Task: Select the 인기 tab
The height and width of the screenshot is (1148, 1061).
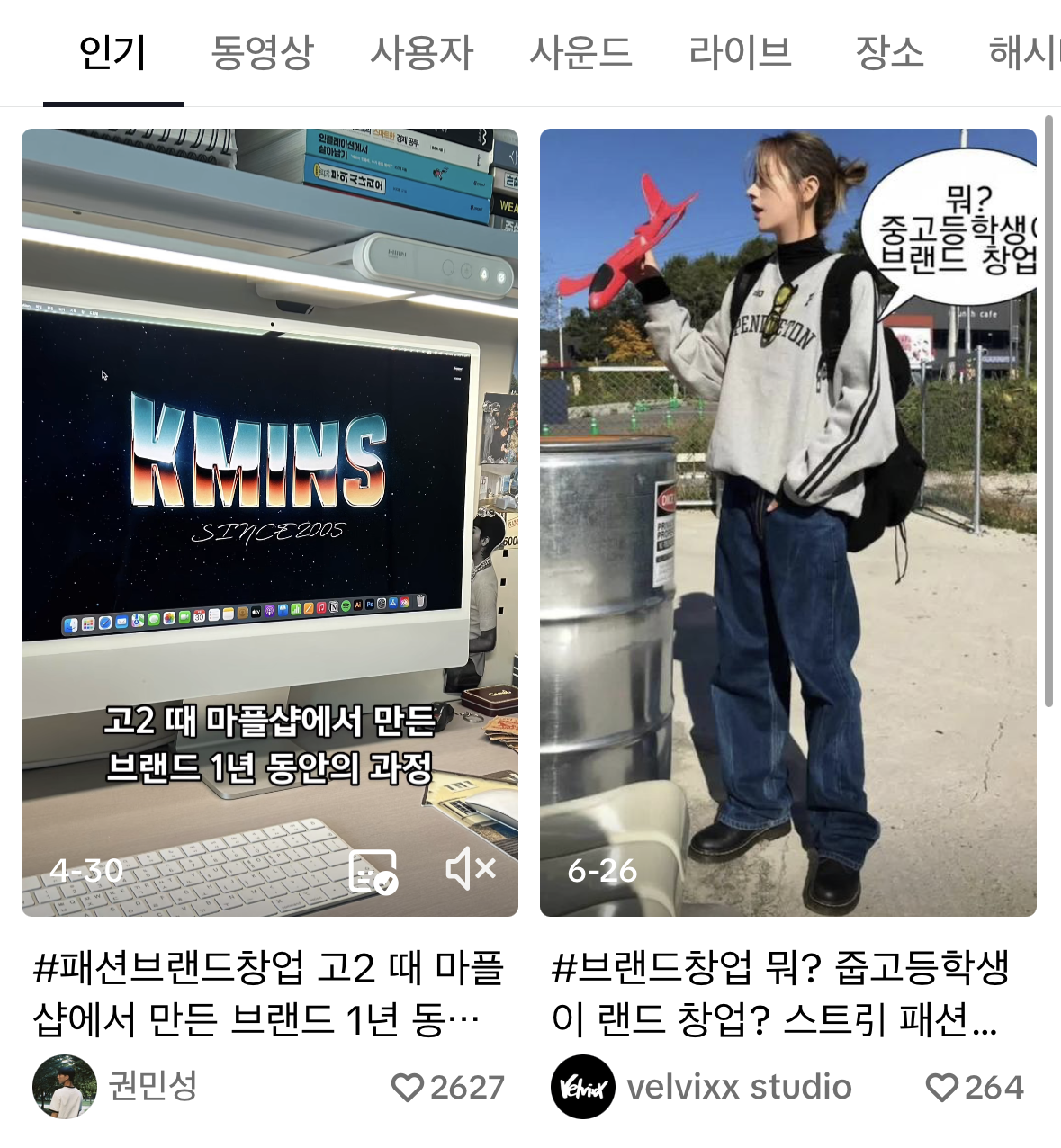Action: pyautogui.click(x=112, y=52)
